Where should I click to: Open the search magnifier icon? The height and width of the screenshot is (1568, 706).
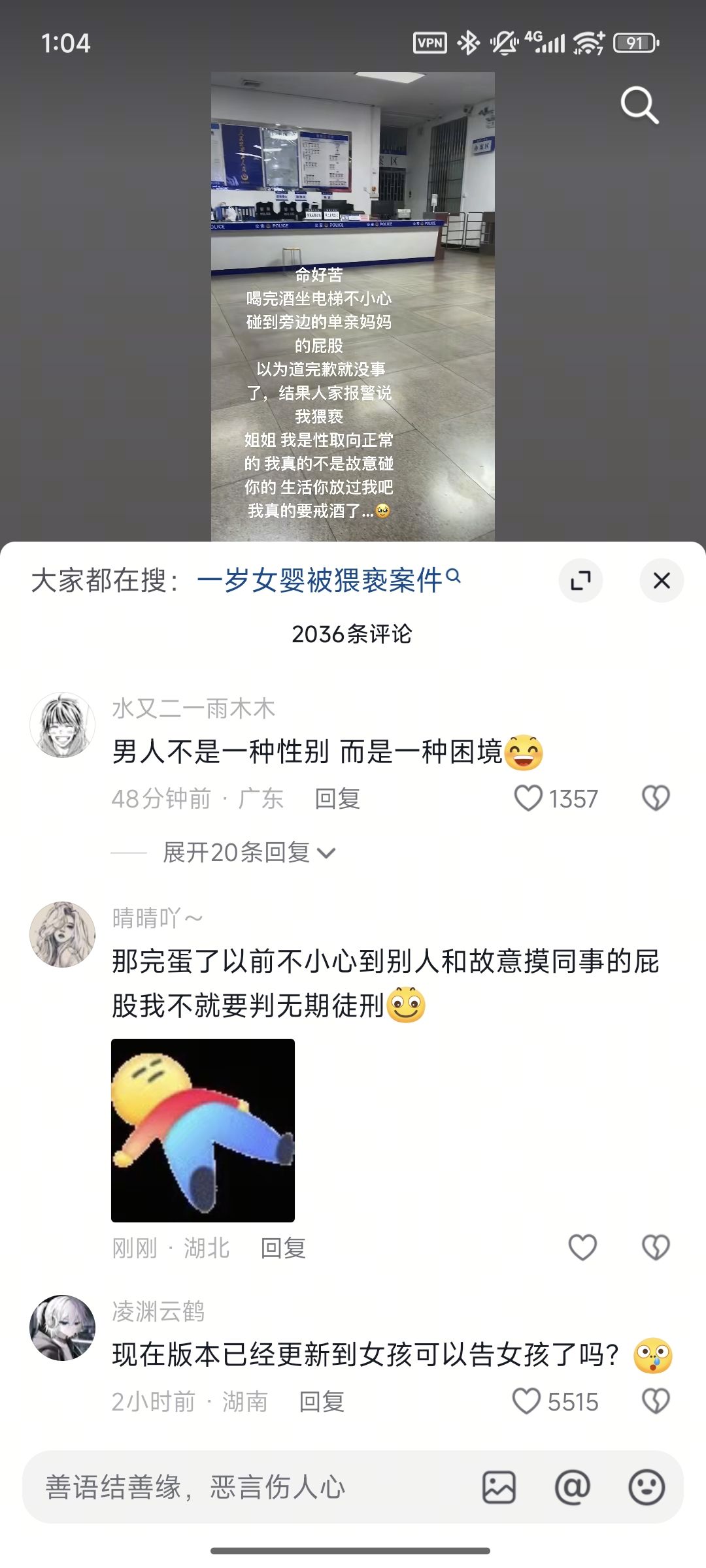coord(639,105)
